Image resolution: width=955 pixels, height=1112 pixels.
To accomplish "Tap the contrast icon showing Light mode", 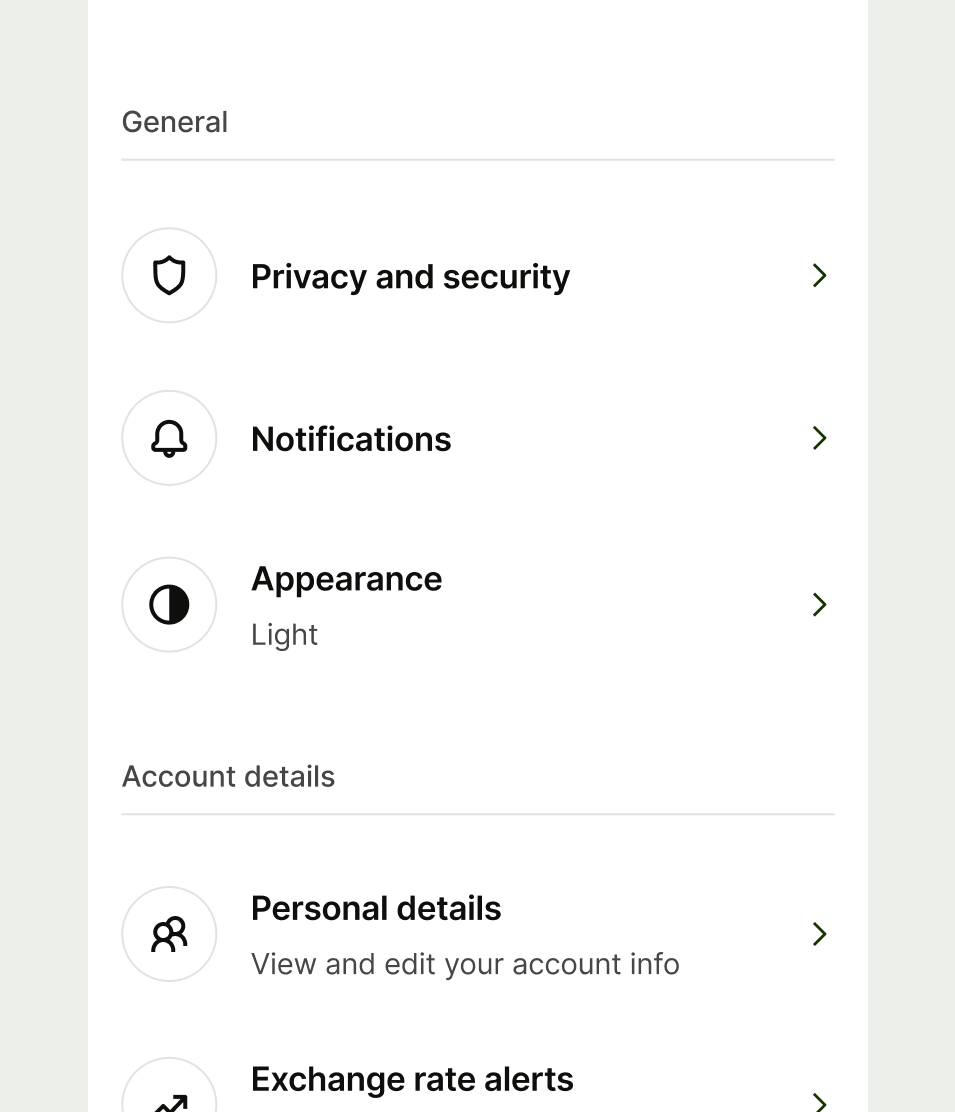I will pyautogui.click(x=169, y=604).
